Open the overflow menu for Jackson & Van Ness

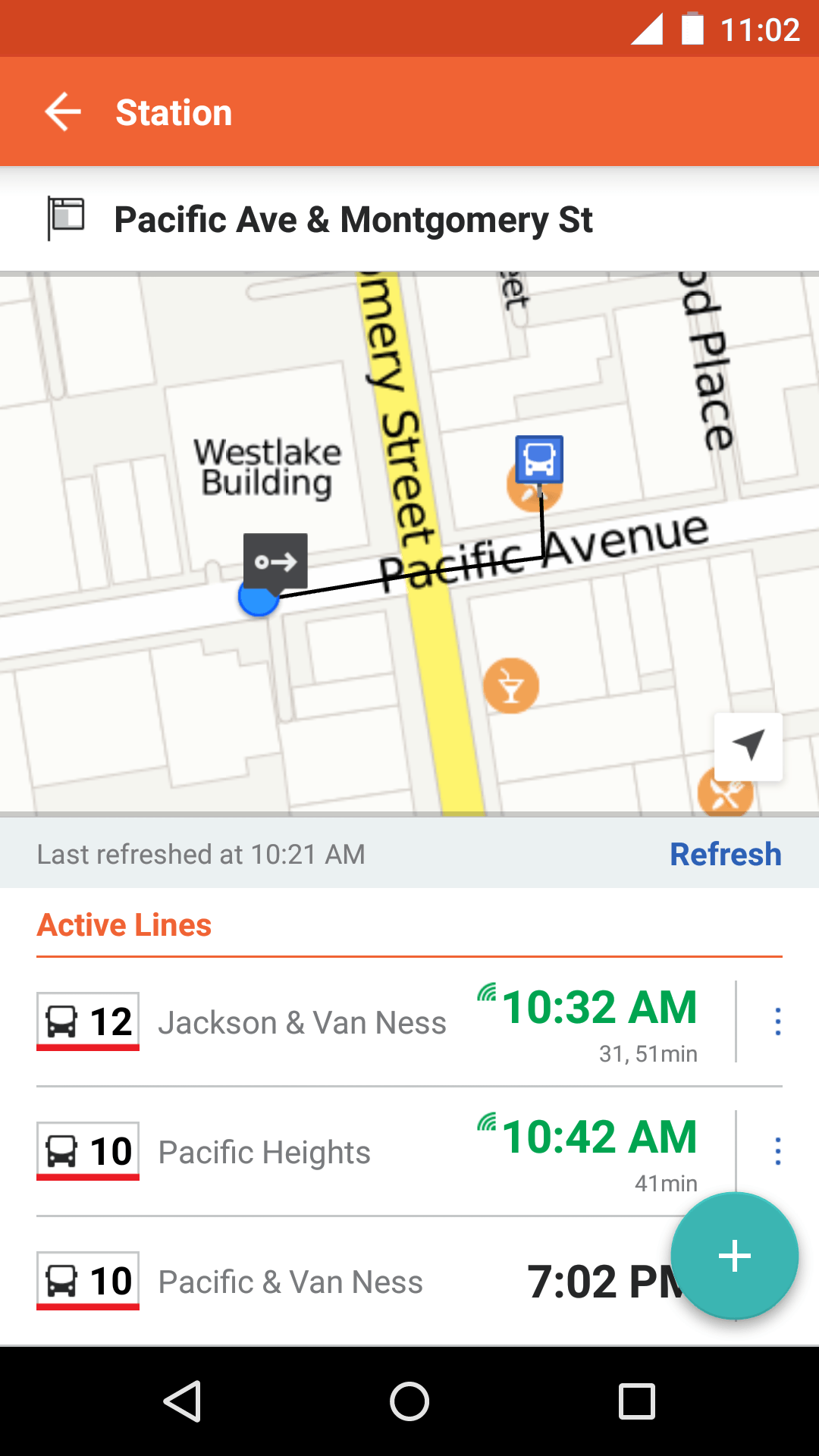pos(778,1021)
